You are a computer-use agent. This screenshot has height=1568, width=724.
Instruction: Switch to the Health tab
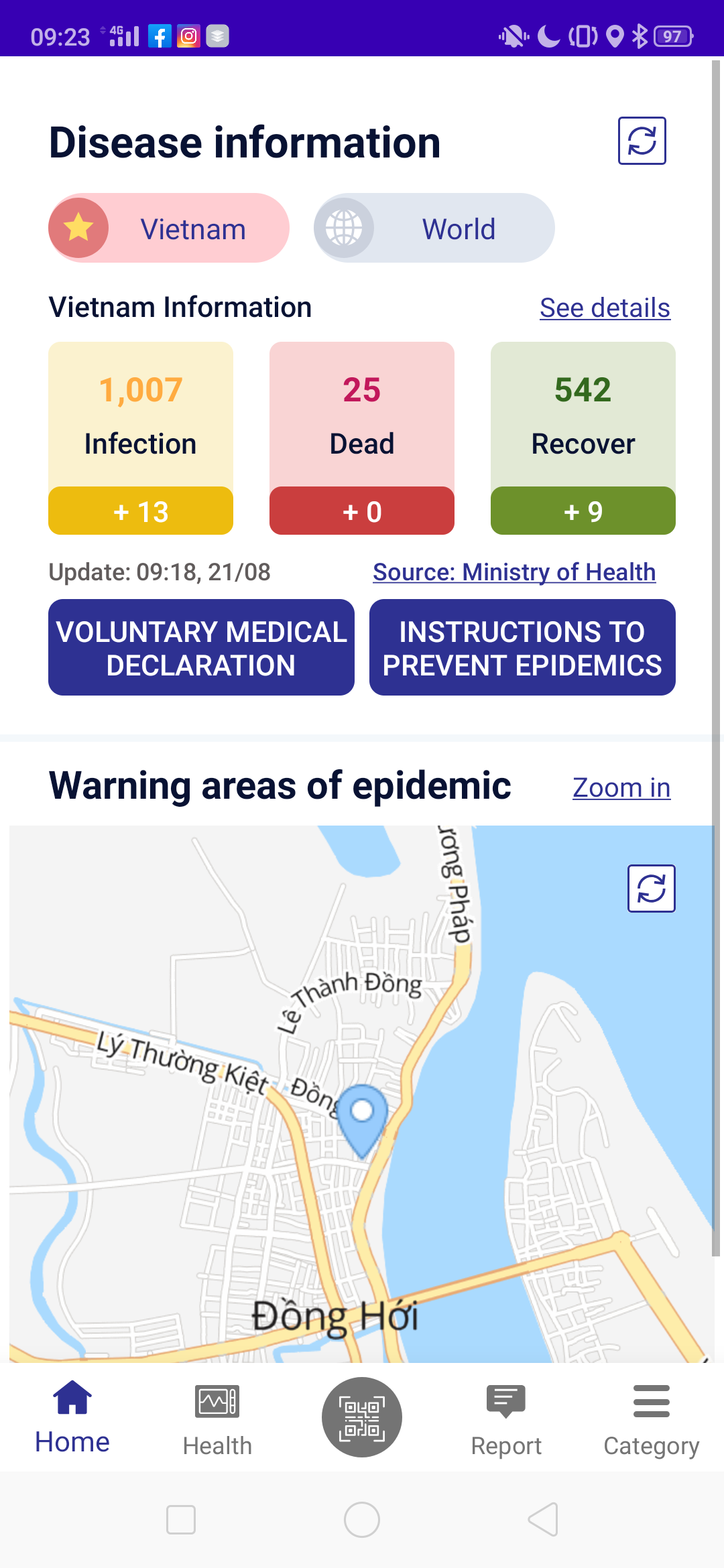pos(217,1417)
